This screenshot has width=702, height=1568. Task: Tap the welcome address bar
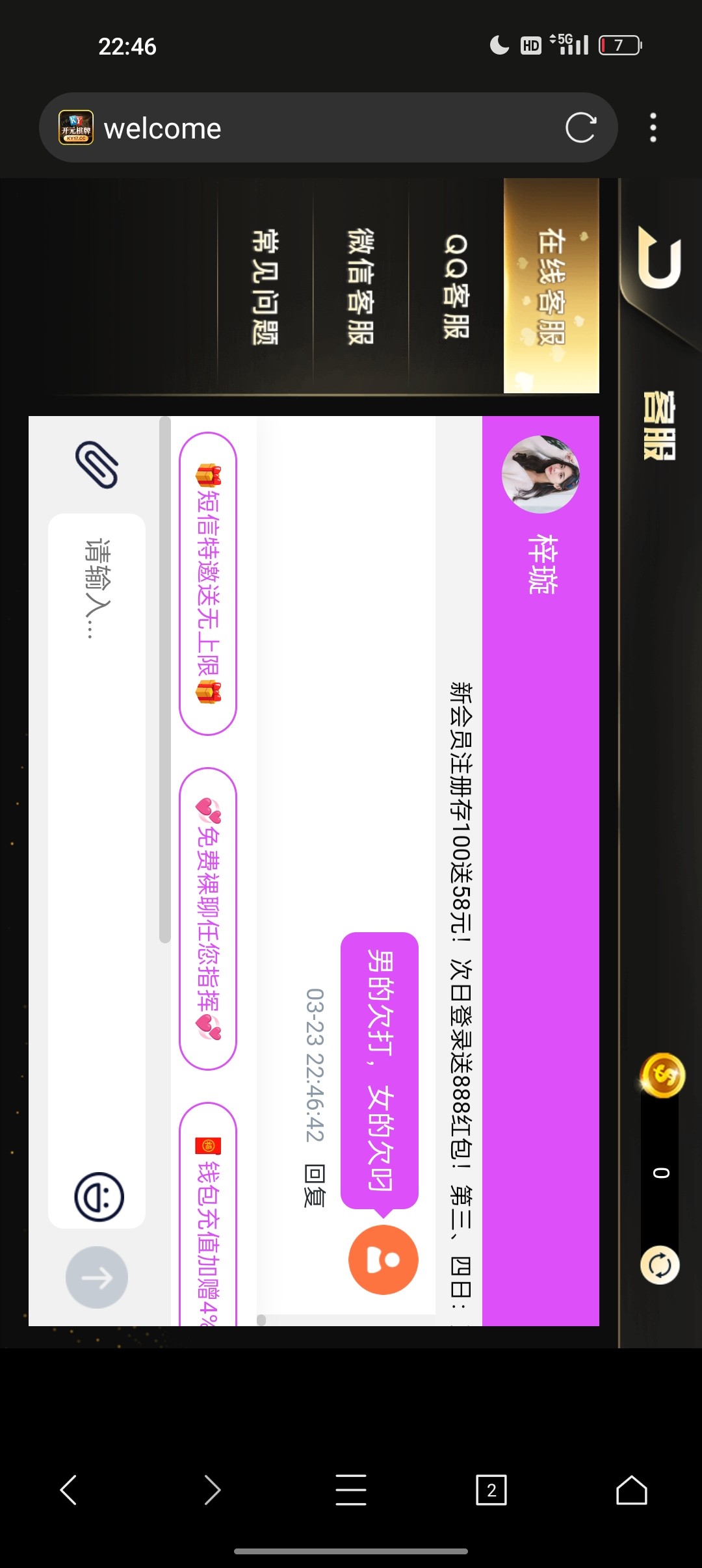click(x=325, y=127)
